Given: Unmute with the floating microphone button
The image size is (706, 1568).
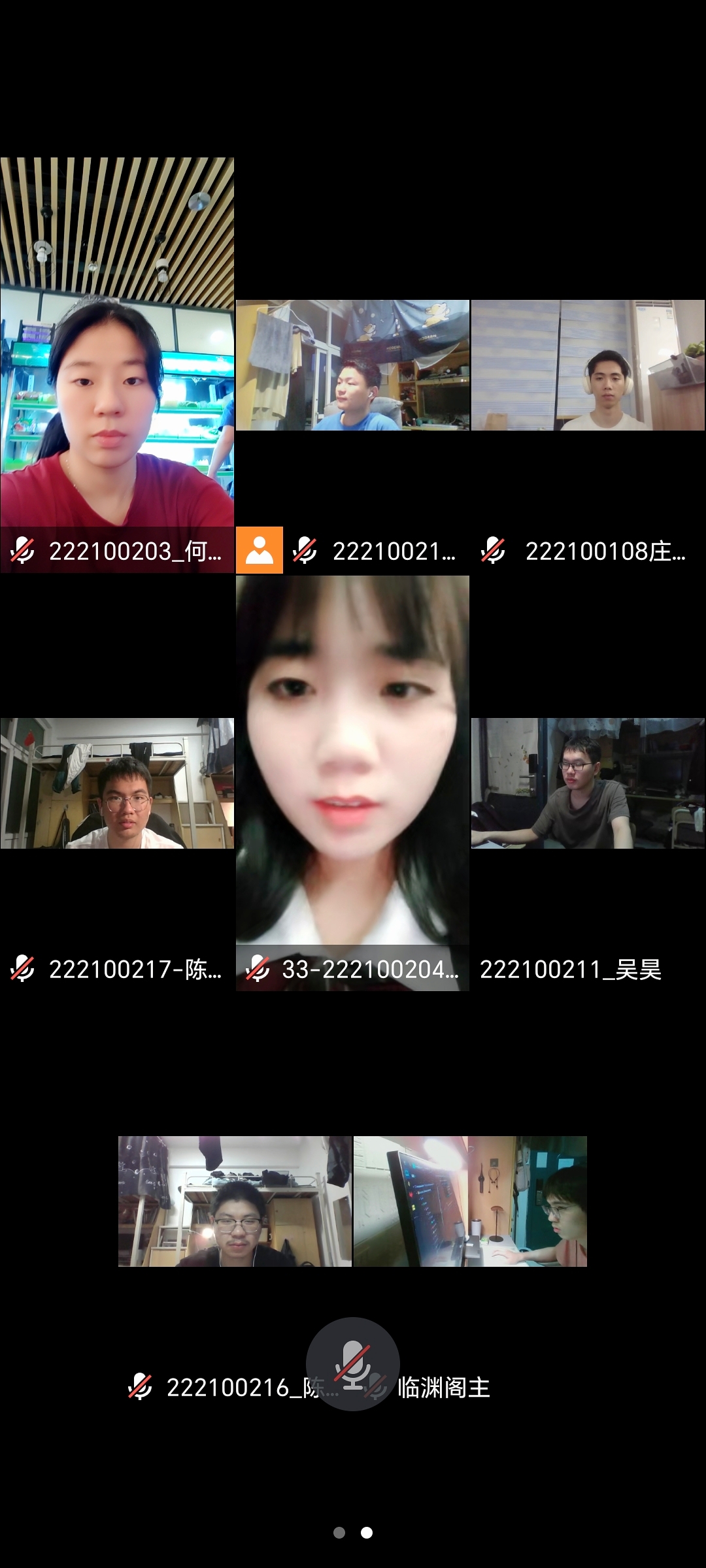Looking at the screenshot, I should (x=353, y=1364).
